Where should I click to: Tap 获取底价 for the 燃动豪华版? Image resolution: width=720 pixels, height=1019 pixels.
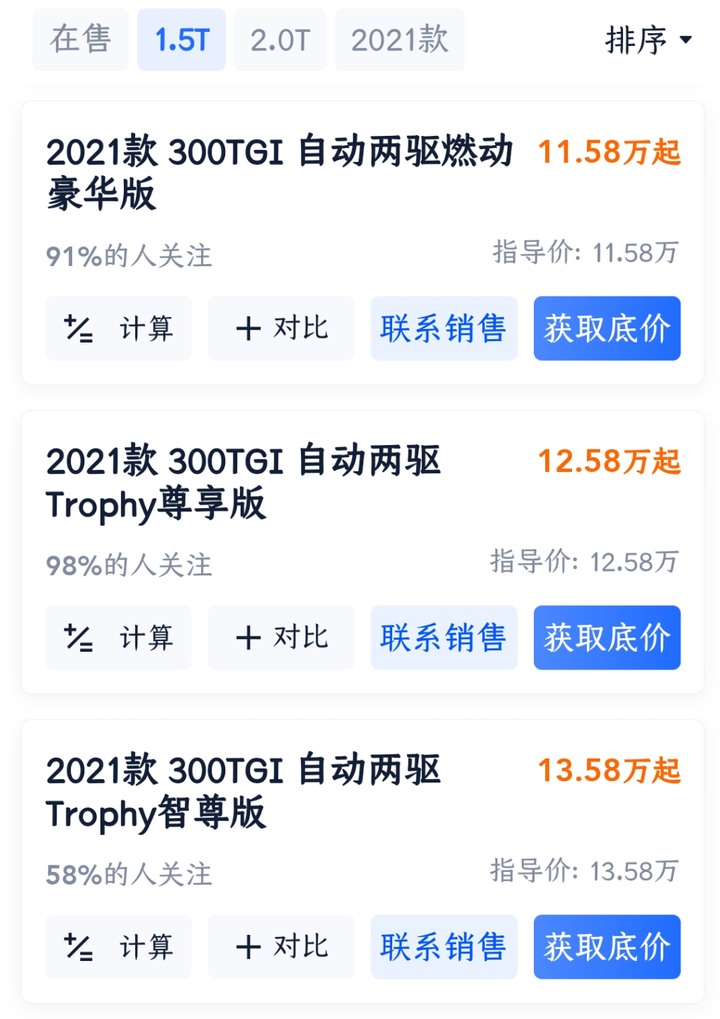(607, 328)
